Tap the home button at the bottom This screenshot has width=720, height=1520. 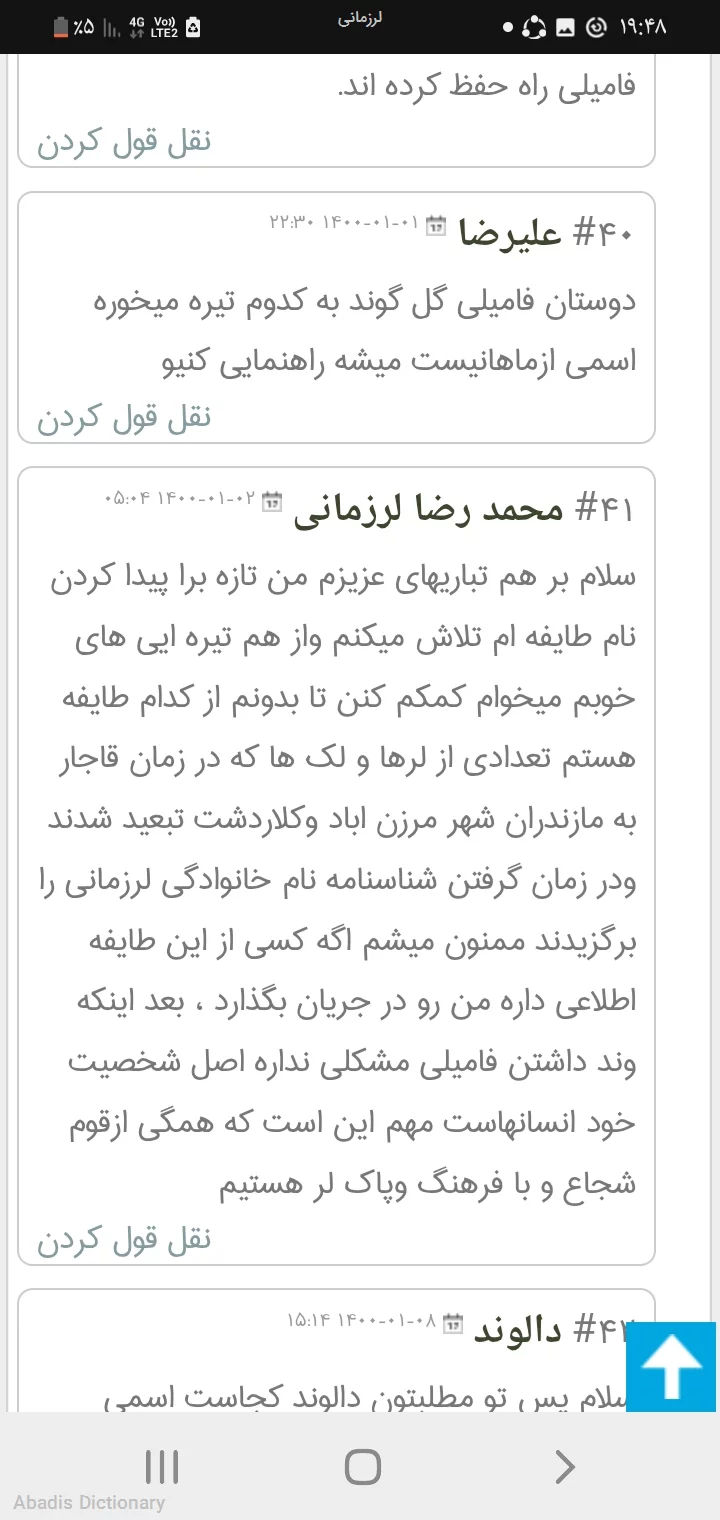(x=362, y=1467)
